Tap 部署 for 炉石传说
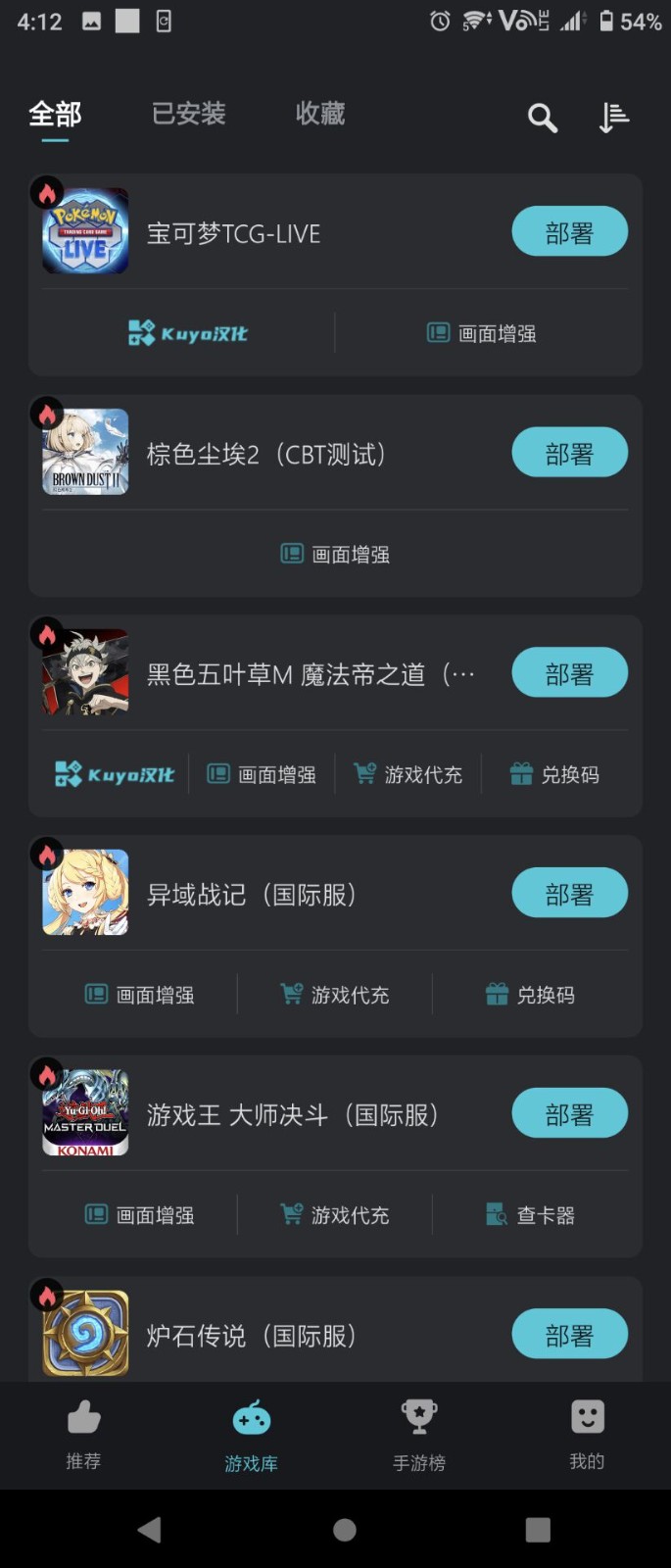 pyautogui.click(x=569, y=1335)
